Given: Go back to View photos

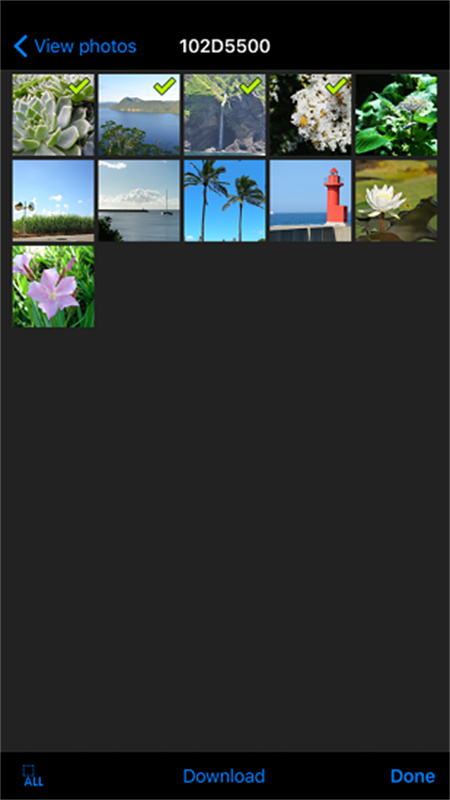Looking at the screenshot, I should coord(75,46).
